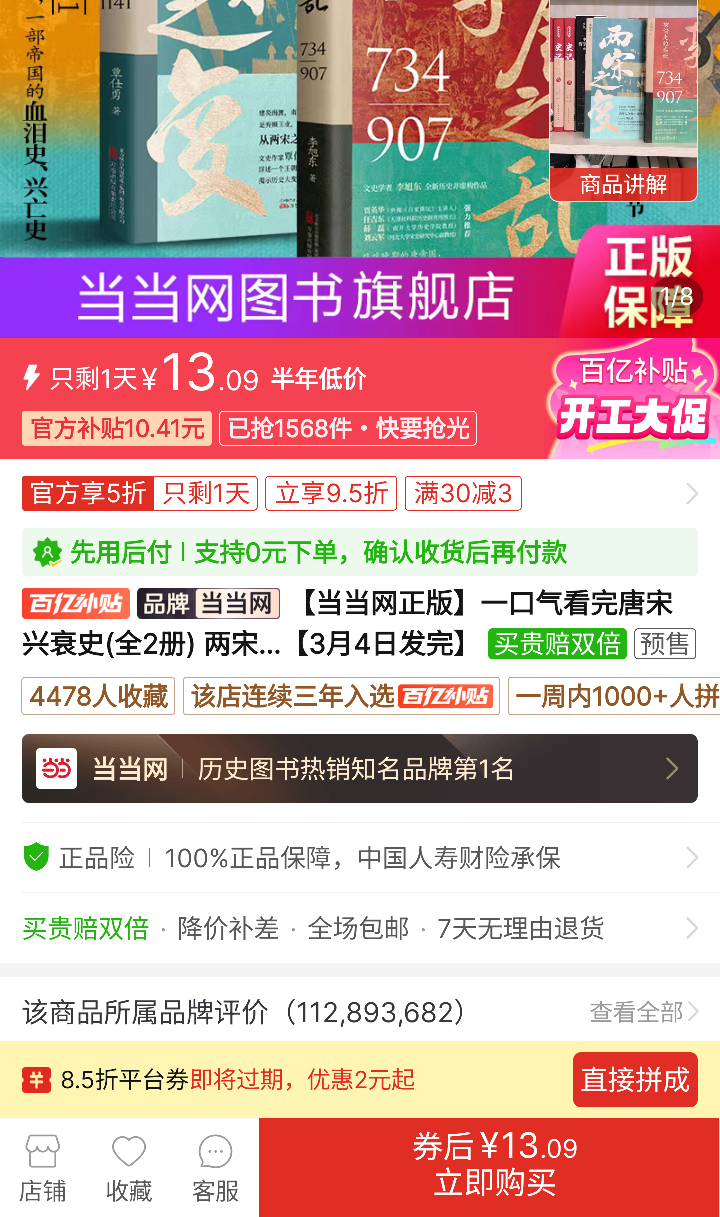Open the 先用后付 pay-later info
The width and height of the screenshot is (720, 1217).
[359, 552]
